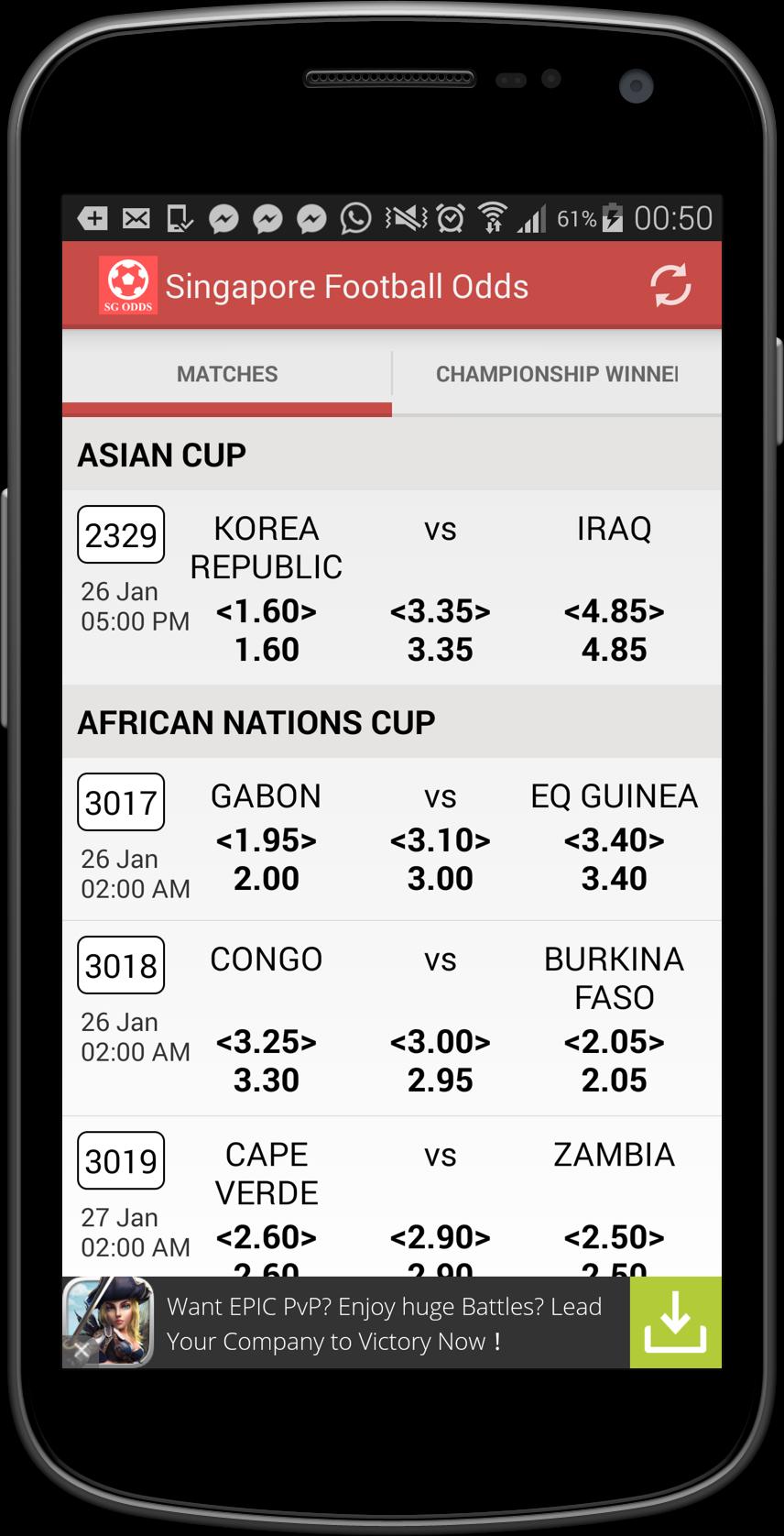Open WhatsApp from the status bar icon
784x1536 pixels.
(x=355, y=218)
